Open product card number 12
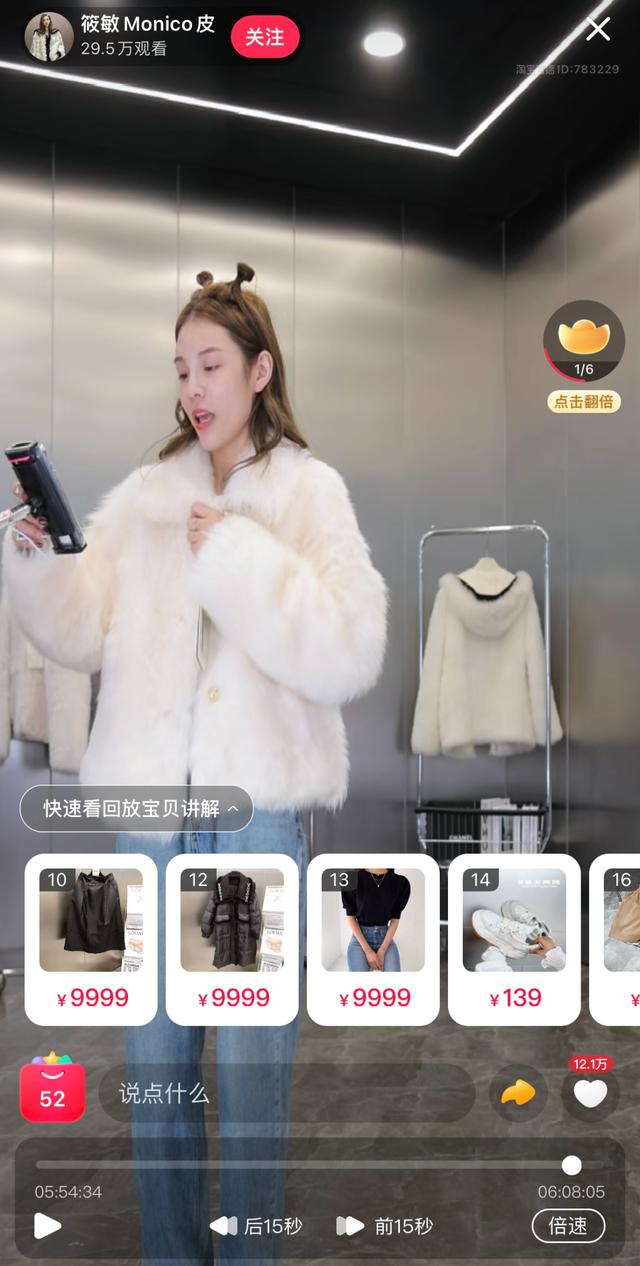Screen dimensions: 640x1266 (x=232, y=939)
